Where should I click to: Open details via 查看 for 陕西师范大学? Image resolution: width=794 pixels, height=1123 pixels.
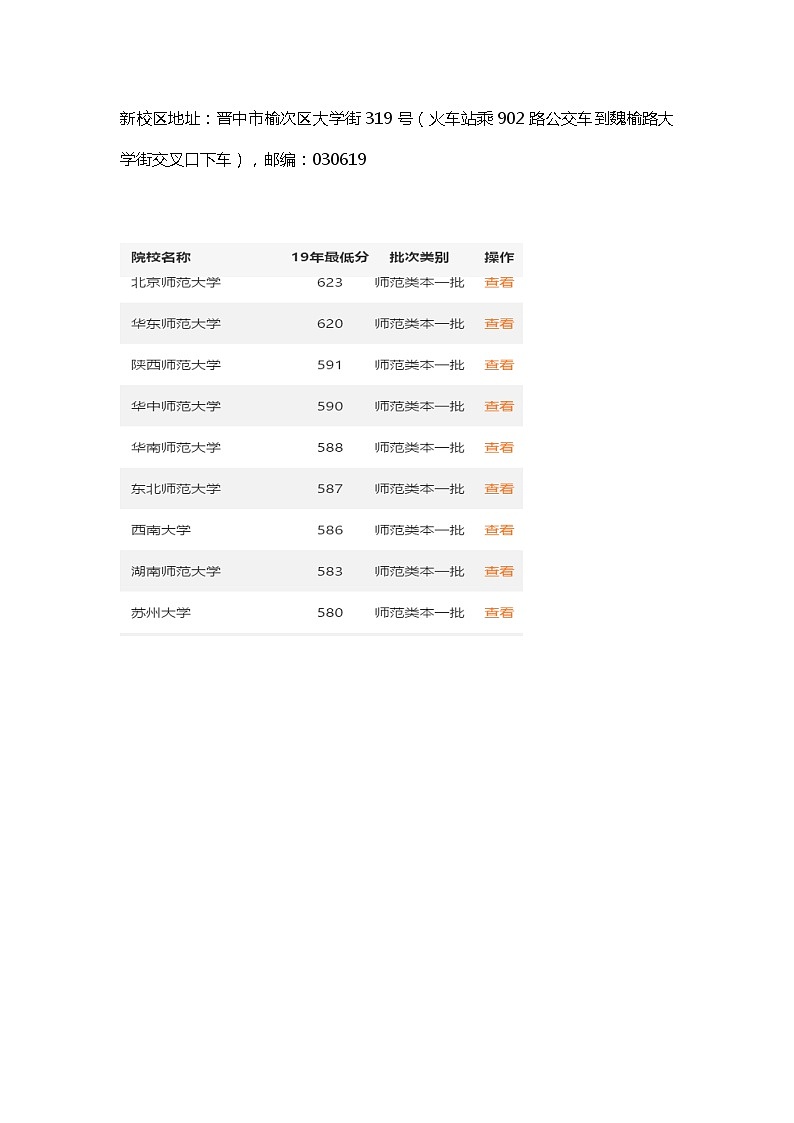[498, 365]
